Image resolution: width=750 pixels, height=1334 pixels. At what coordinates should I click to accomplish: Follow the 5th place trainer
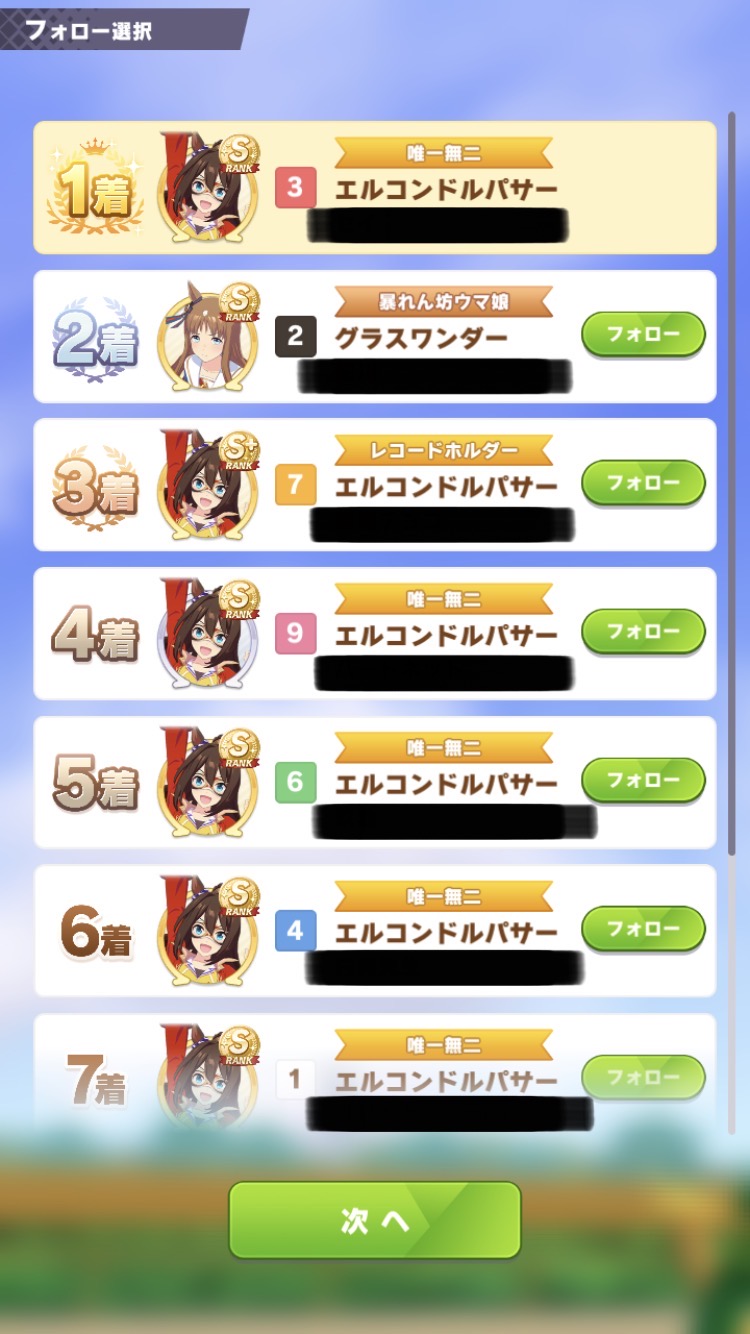pos(643,780)
